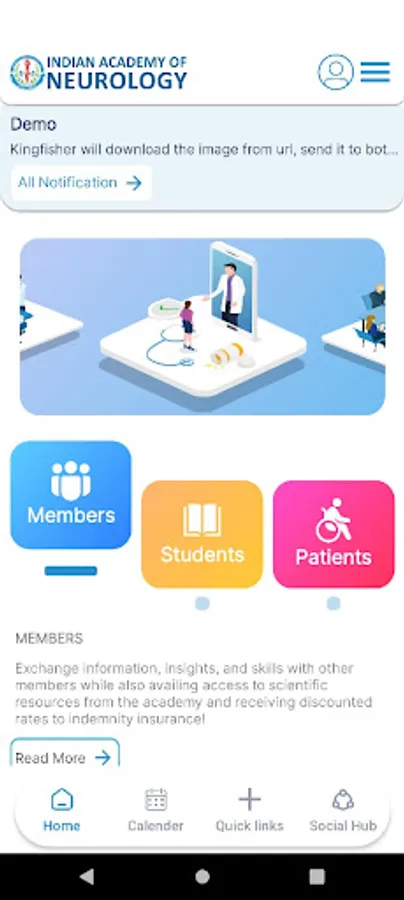Select the Members card
Screen dimensions: 404x900
pos(71,495)
